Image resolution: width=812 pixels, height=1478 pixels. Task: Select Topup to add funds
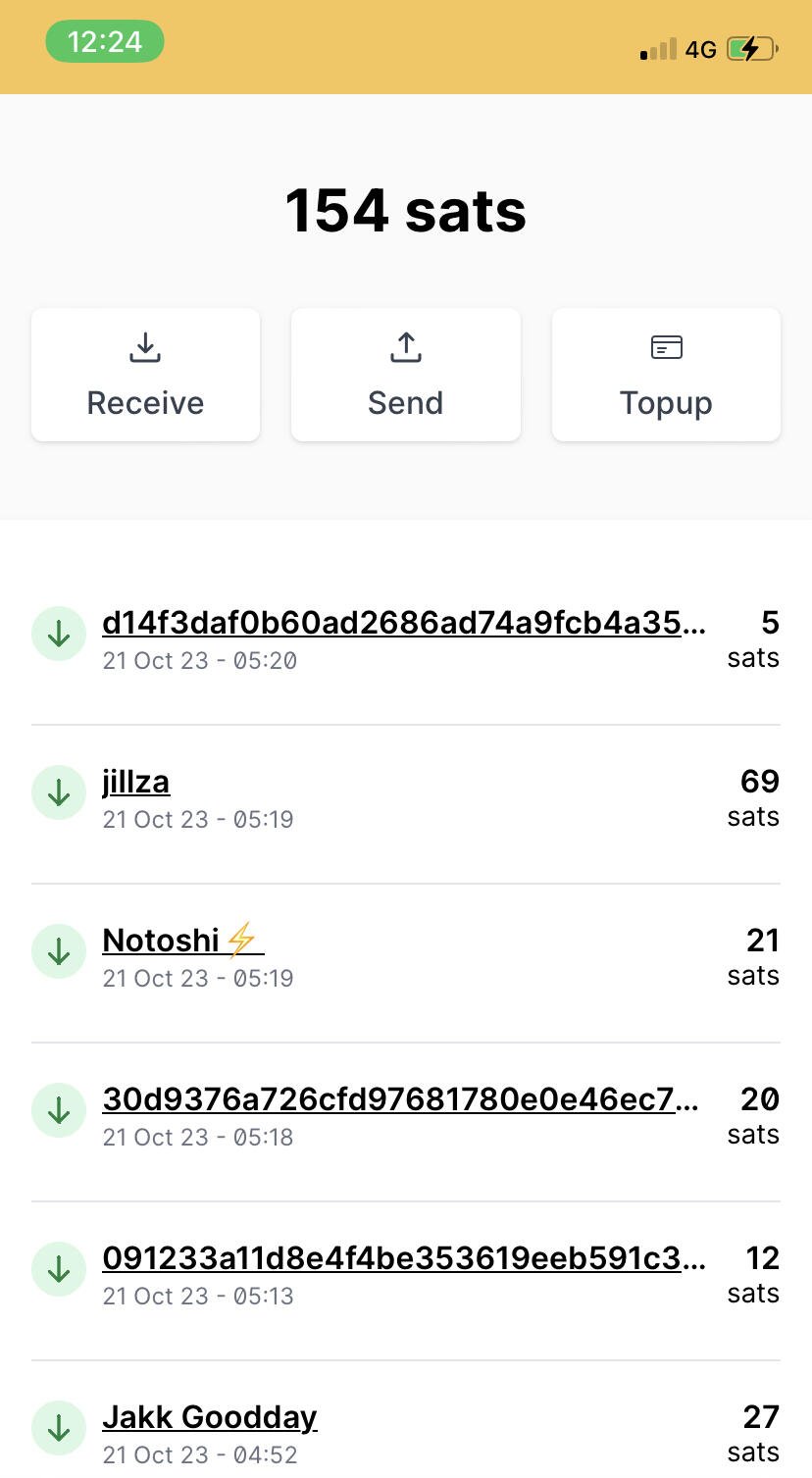[666, 375]
